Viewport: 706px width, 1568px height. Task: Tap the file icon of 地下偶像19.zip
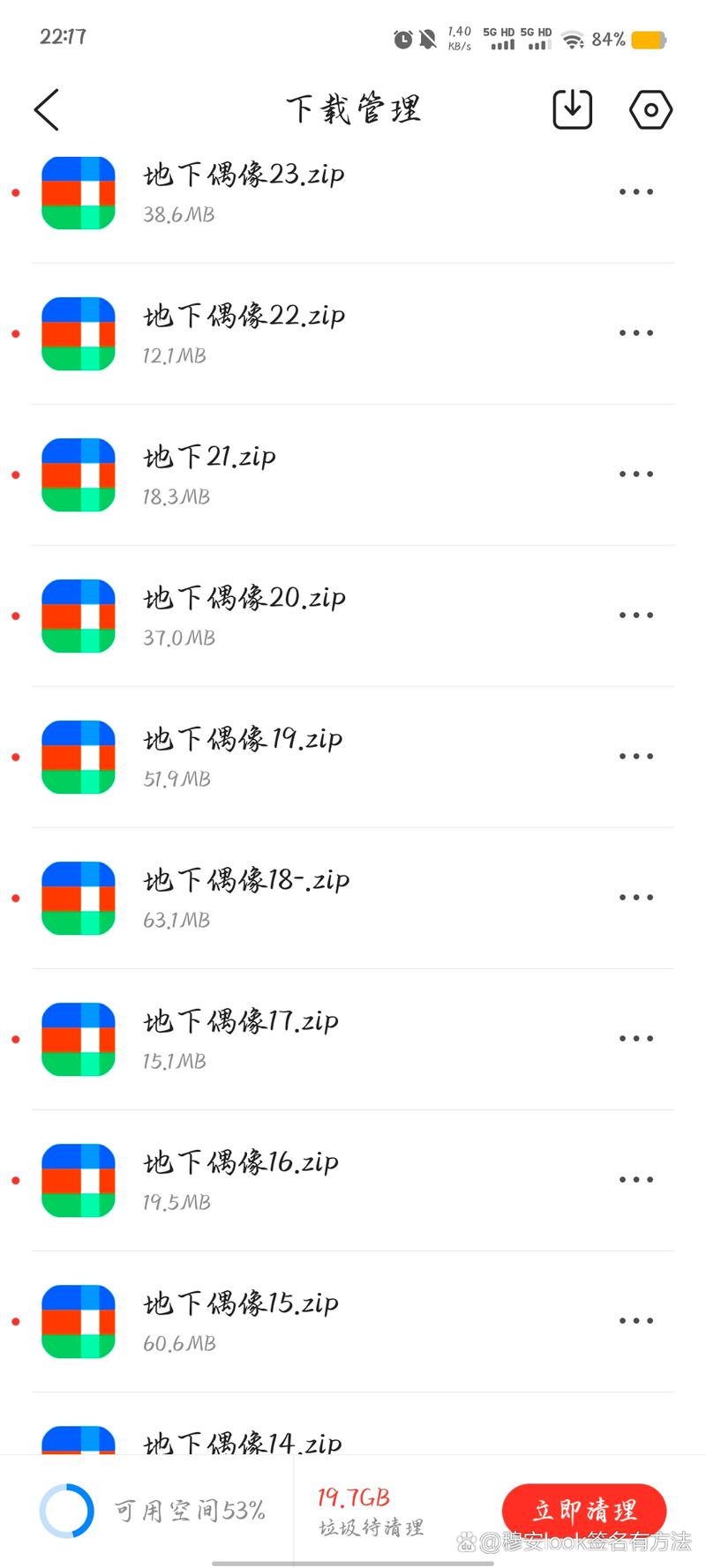pos(78,756)
